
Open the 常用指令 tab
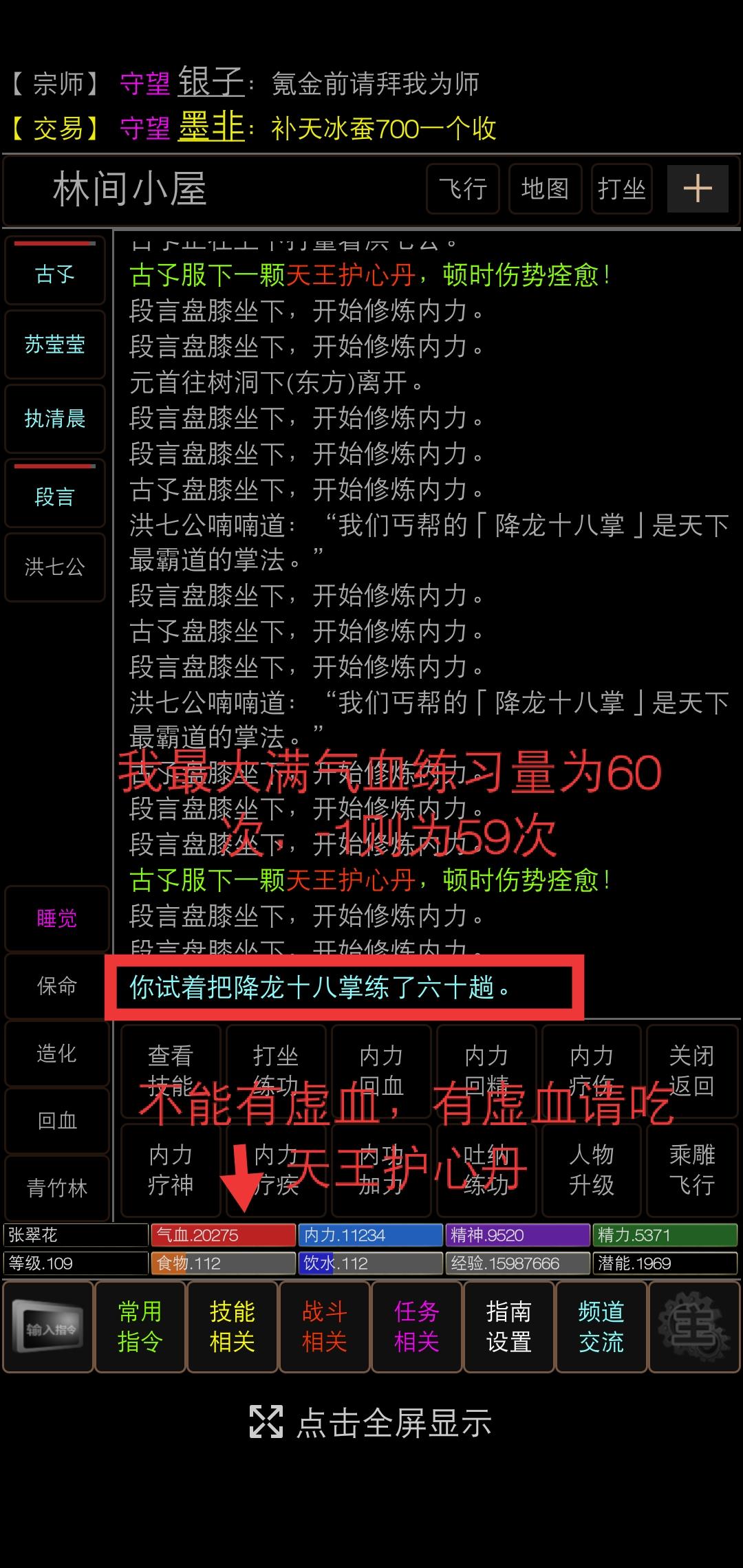click(x=140, y=1327)
